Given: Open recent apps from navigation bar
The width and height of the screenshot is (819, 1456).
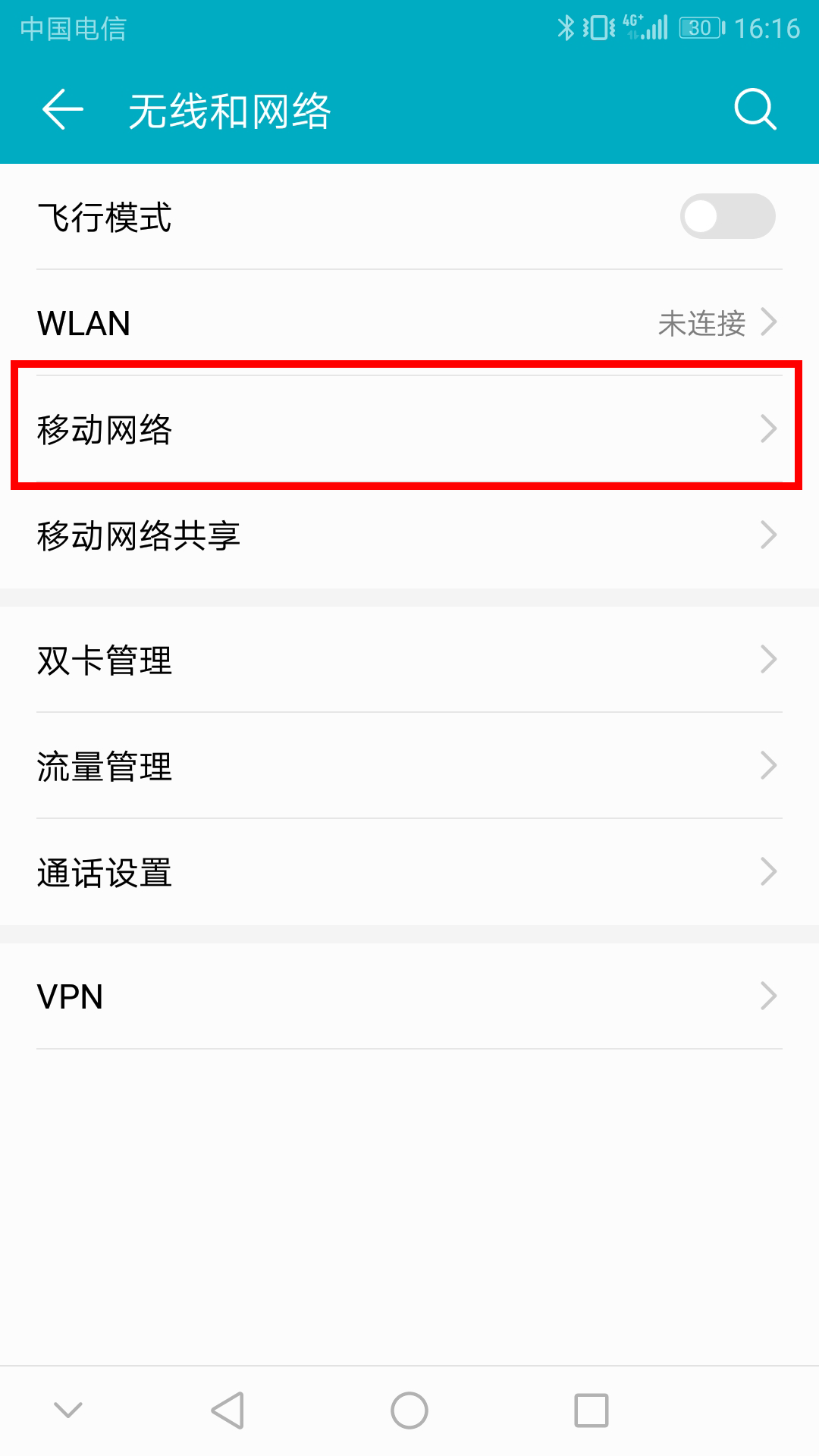Looking at the screenshot, I should 591,1410.
